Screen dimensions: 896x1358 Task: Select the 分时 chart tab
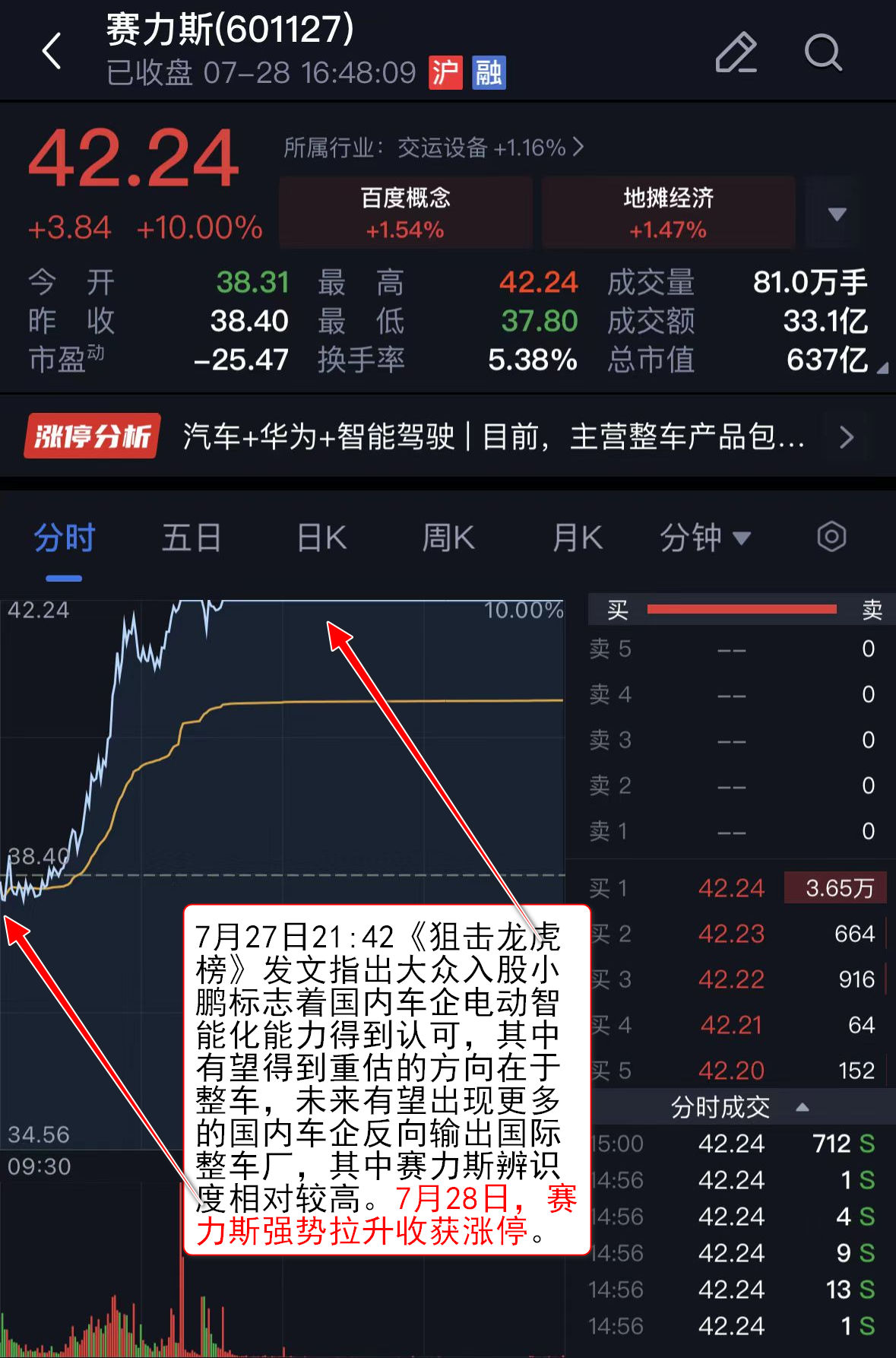[64, 538]
